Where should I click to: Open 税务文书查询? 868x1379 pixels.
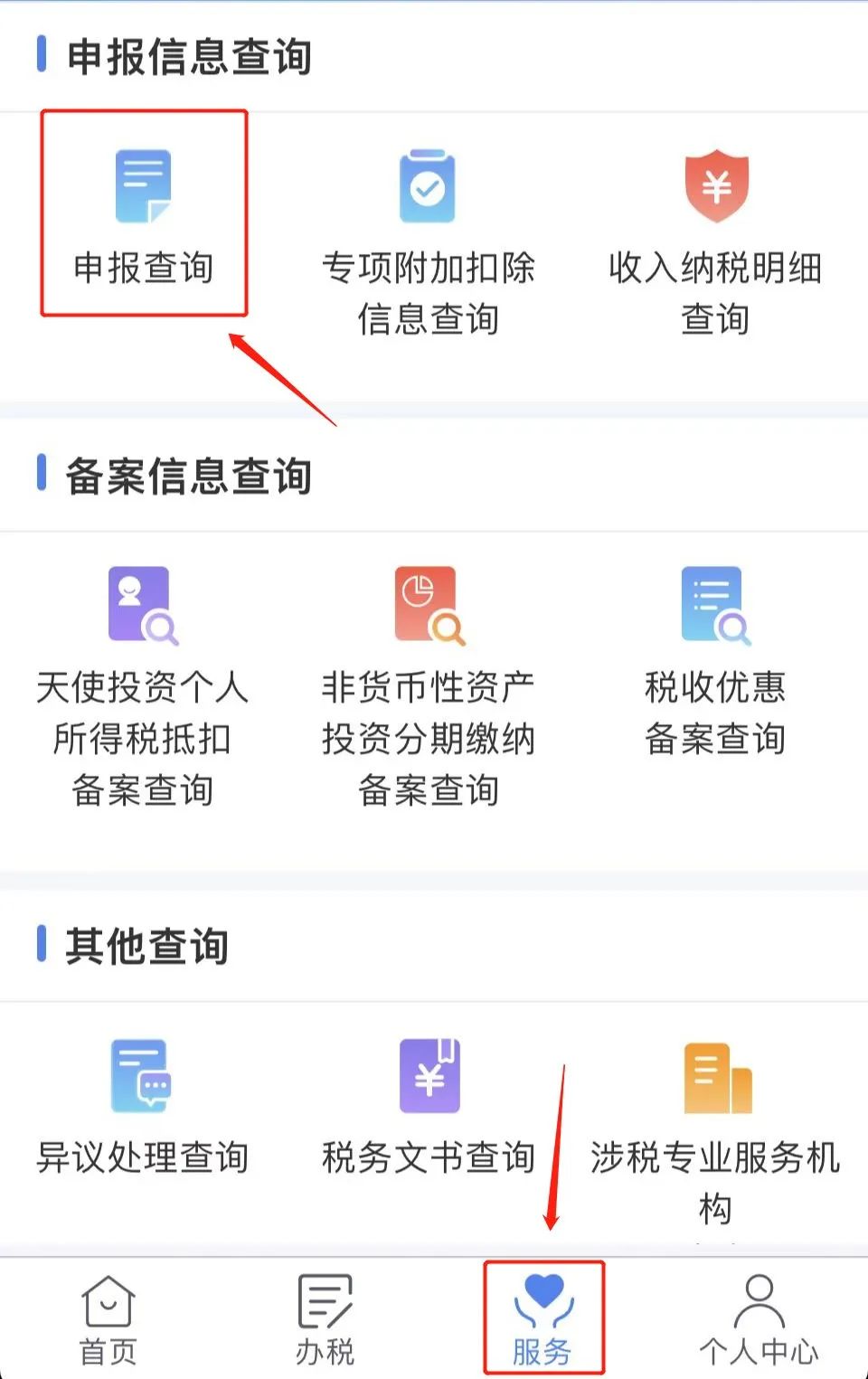pos(429,1107)
